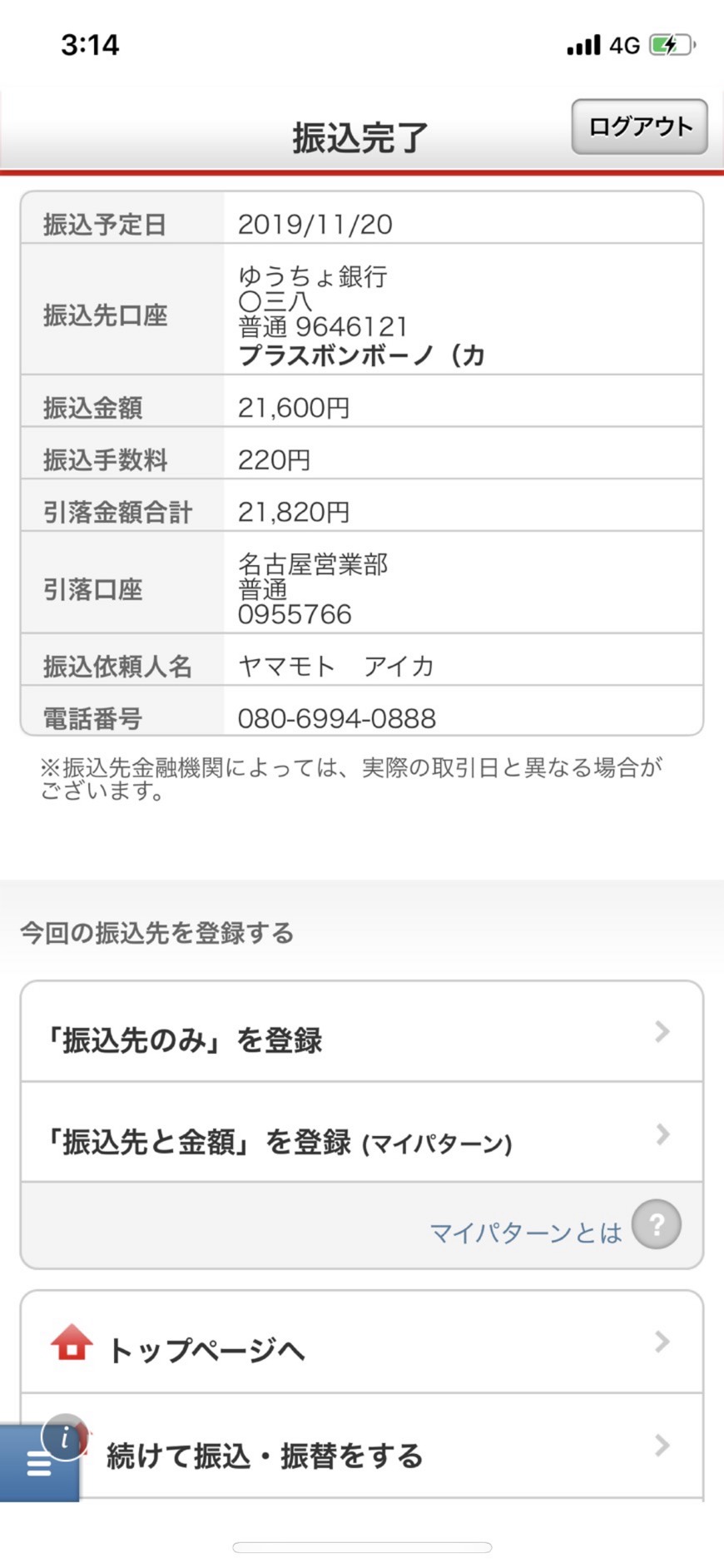Screen dimensions: 724x1568
Task: Register 「振込先と金額」 as マイパターン
Action: 362,1133
